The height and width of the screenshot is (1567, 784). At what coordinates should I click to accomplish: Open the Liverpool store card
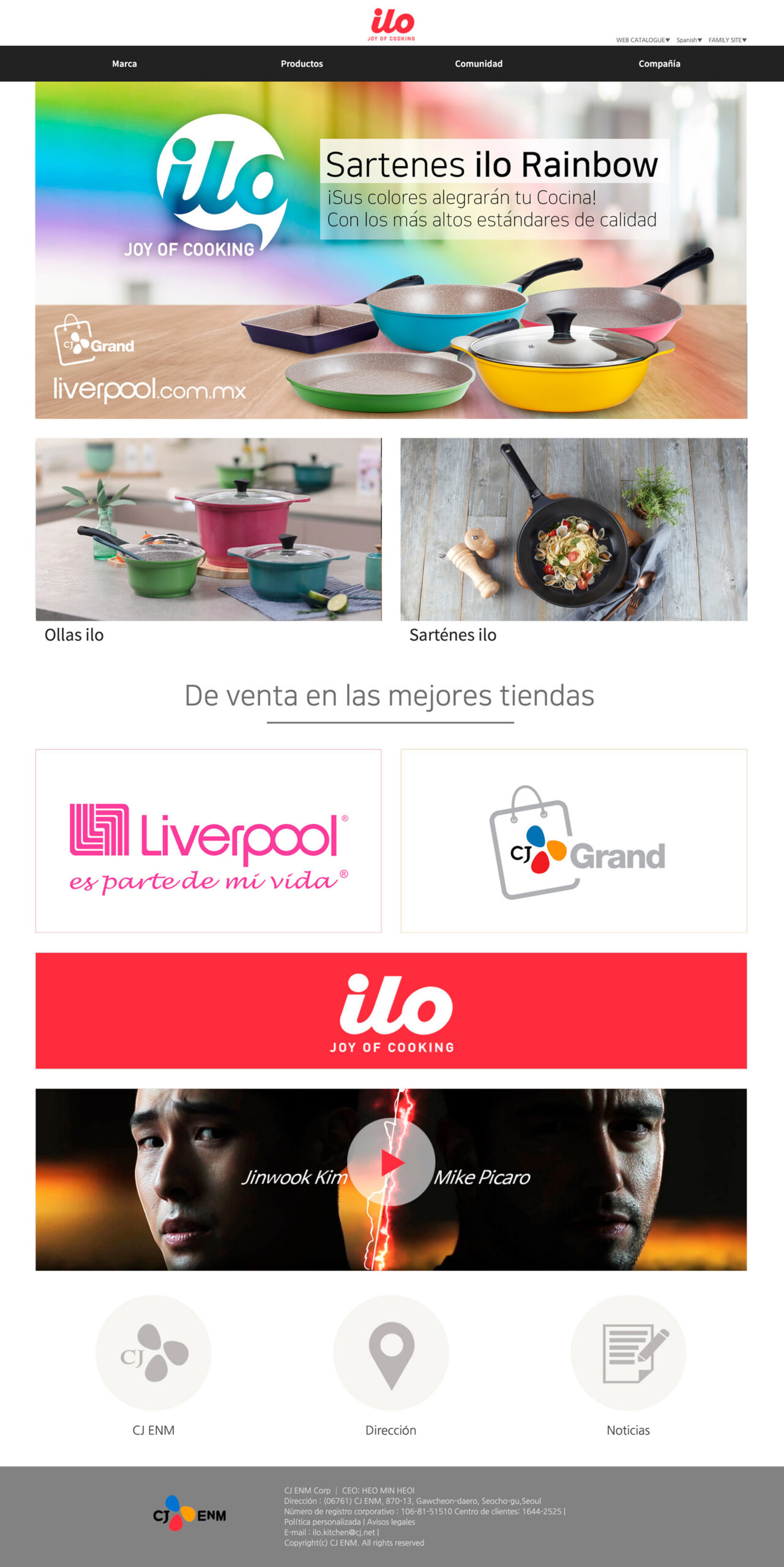[x=208, y=840]
